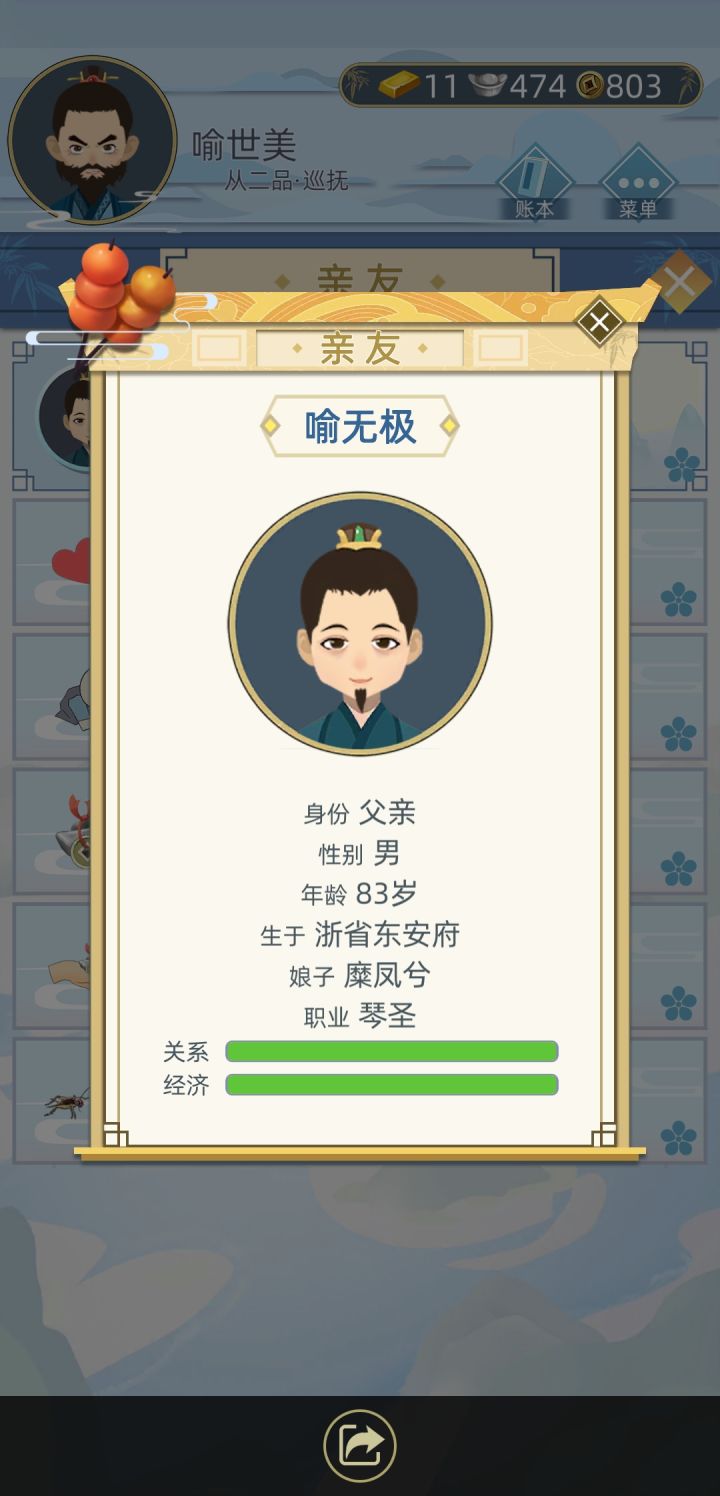Click the 关系 relationship progress bar
Image resolution: width=720 pixels, height=1496 pixels.
(392, 1051)
